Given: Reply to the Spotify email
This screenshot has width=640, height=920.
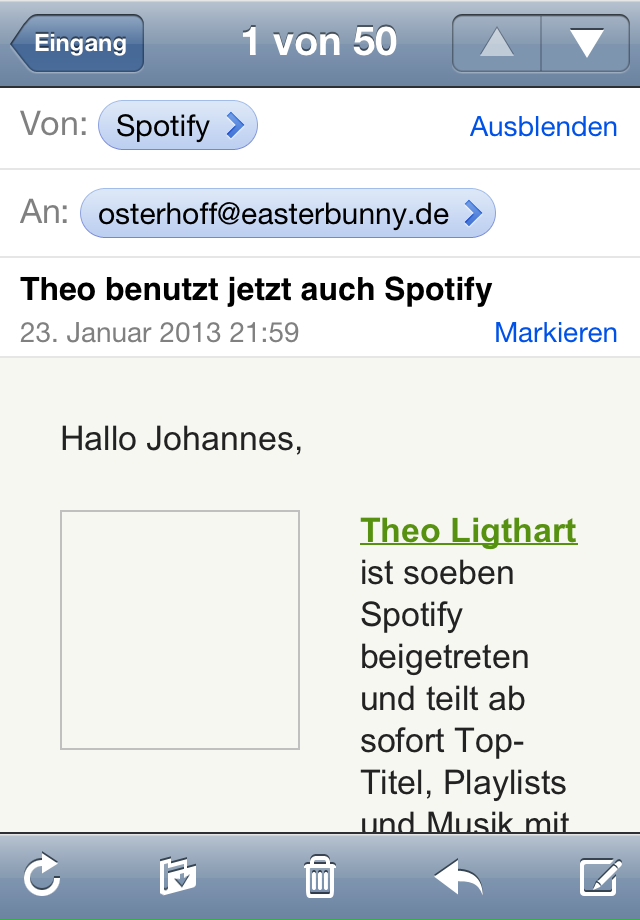Looking at the screenshot, I should (x=459, y=878).
